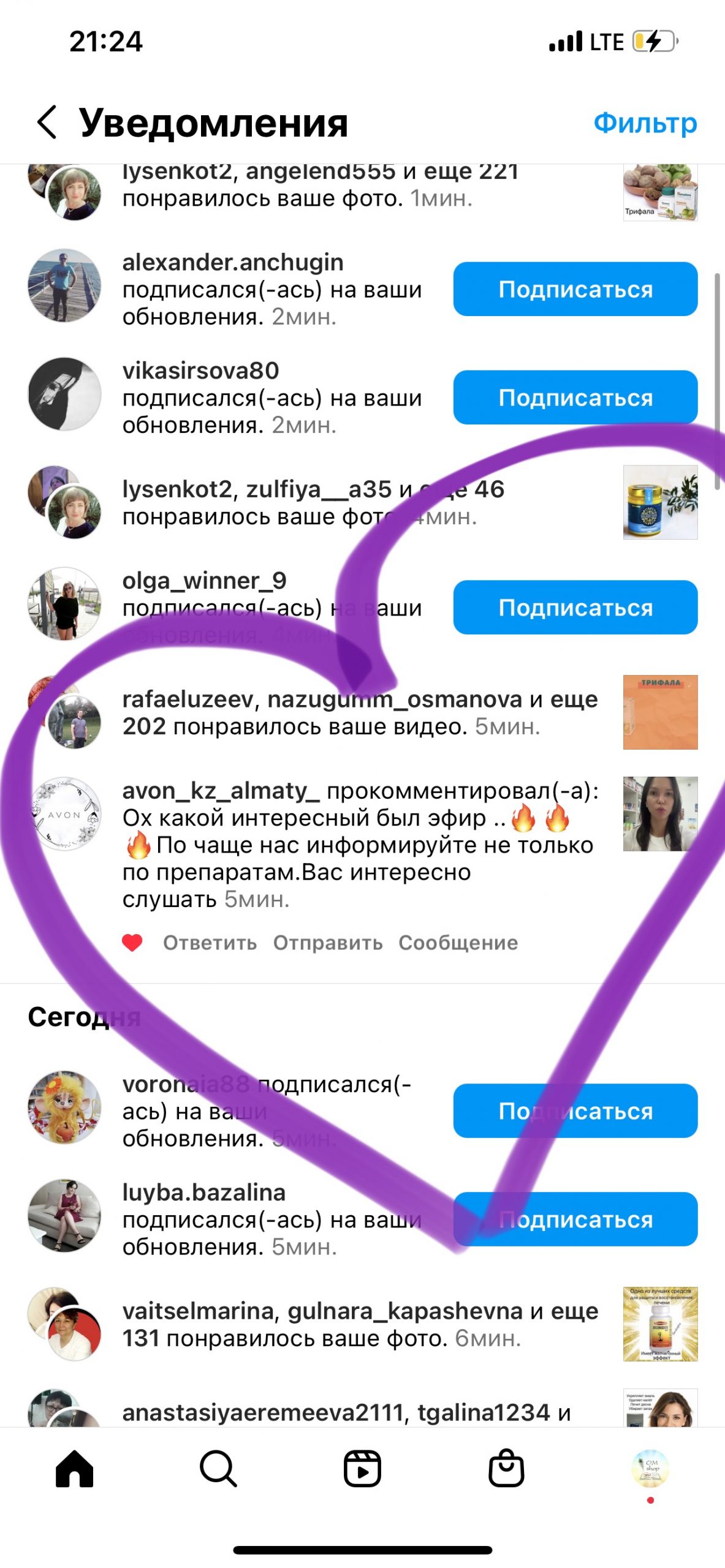Follow back vikasirsova80
Viewport: 725px width, 1568px height.
pyautogui.click(x=575, y=398)
